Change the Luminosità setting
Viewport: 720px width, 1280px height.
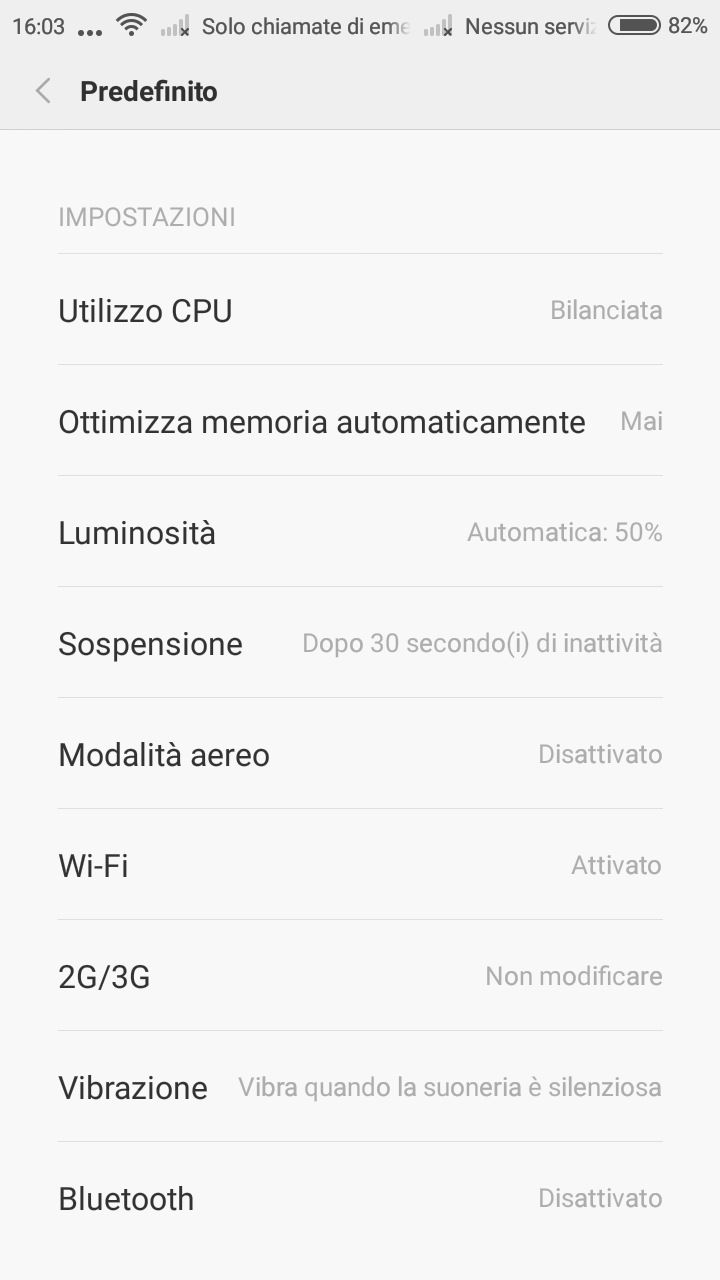[360, 532]
